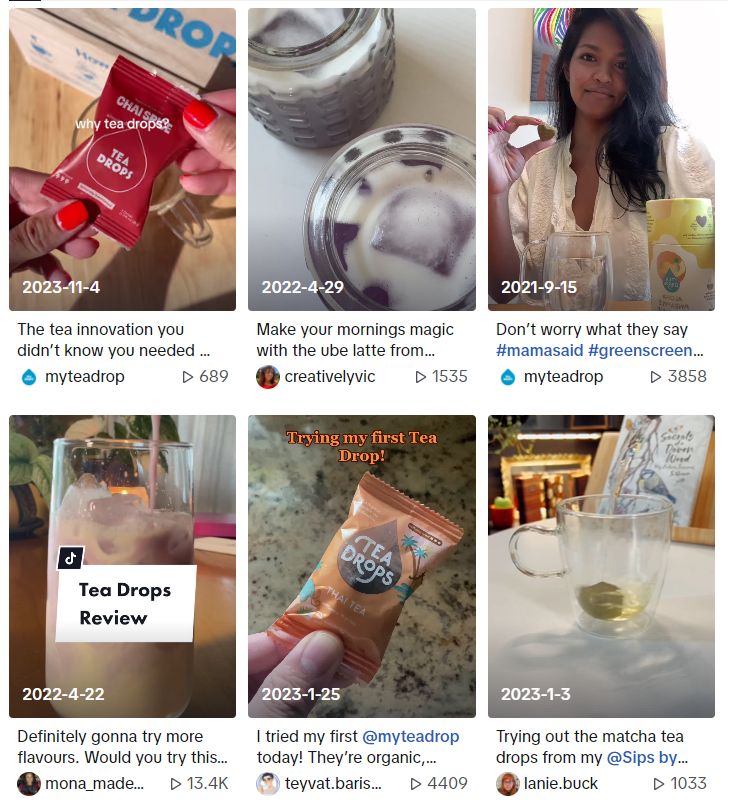The height and width of the screenshot is (807, 730).
Task: Open the #mamasaid hashtag
Action: coord(540,351)
